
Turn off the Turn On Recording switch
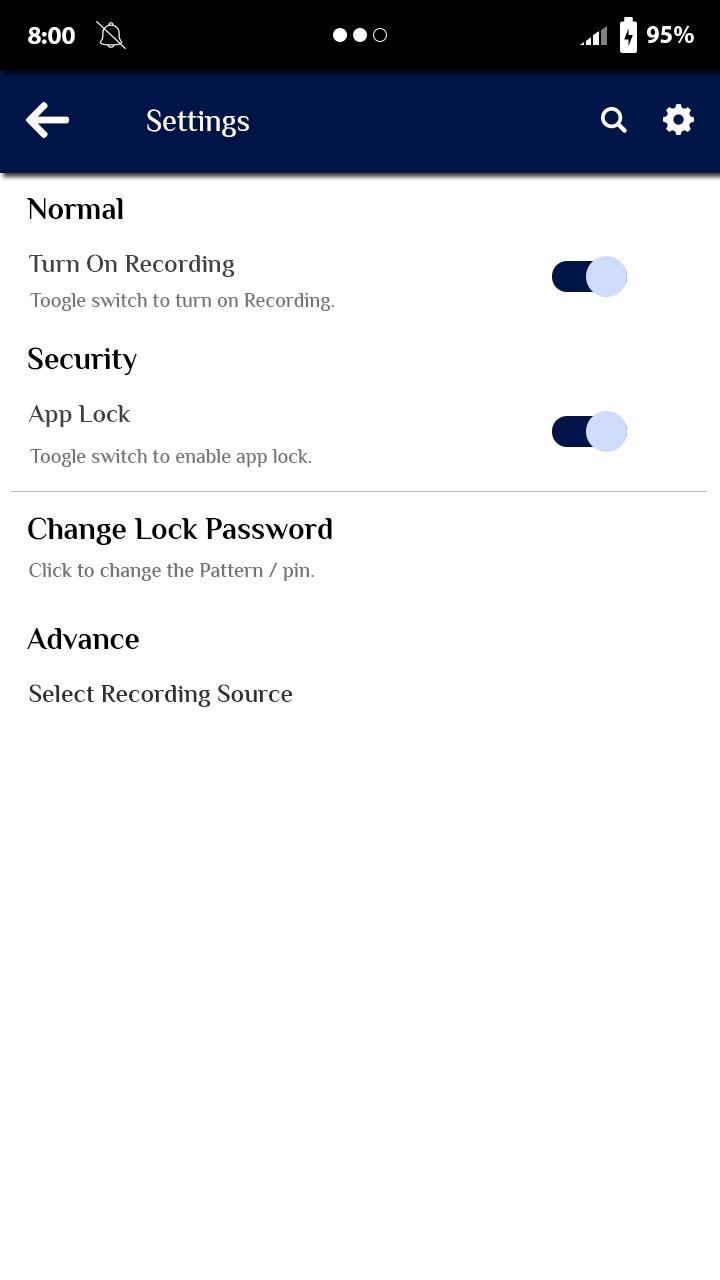click(589, 277)
